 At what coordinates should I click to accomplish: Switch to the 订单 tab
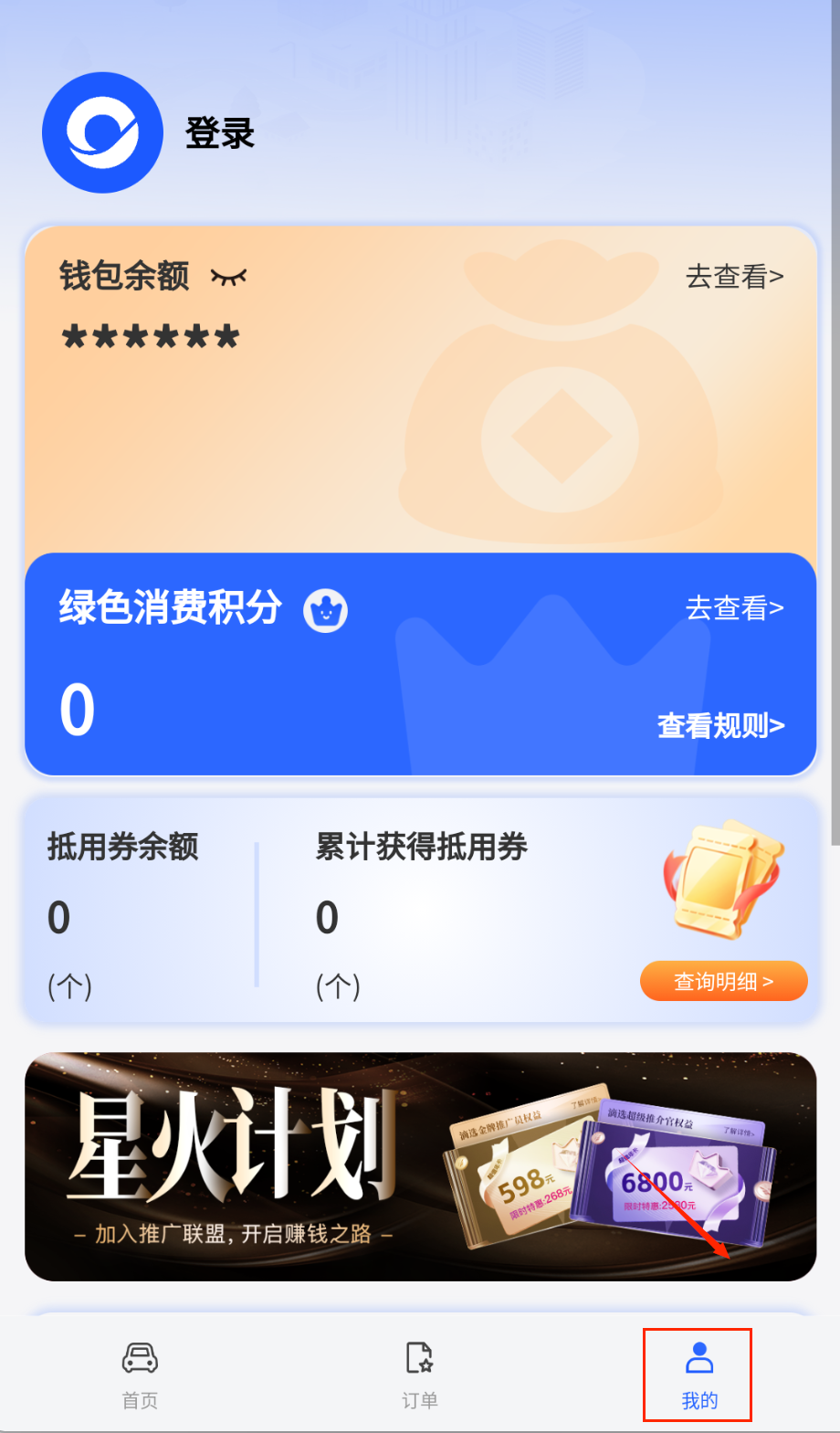(x=420, y=1374)
